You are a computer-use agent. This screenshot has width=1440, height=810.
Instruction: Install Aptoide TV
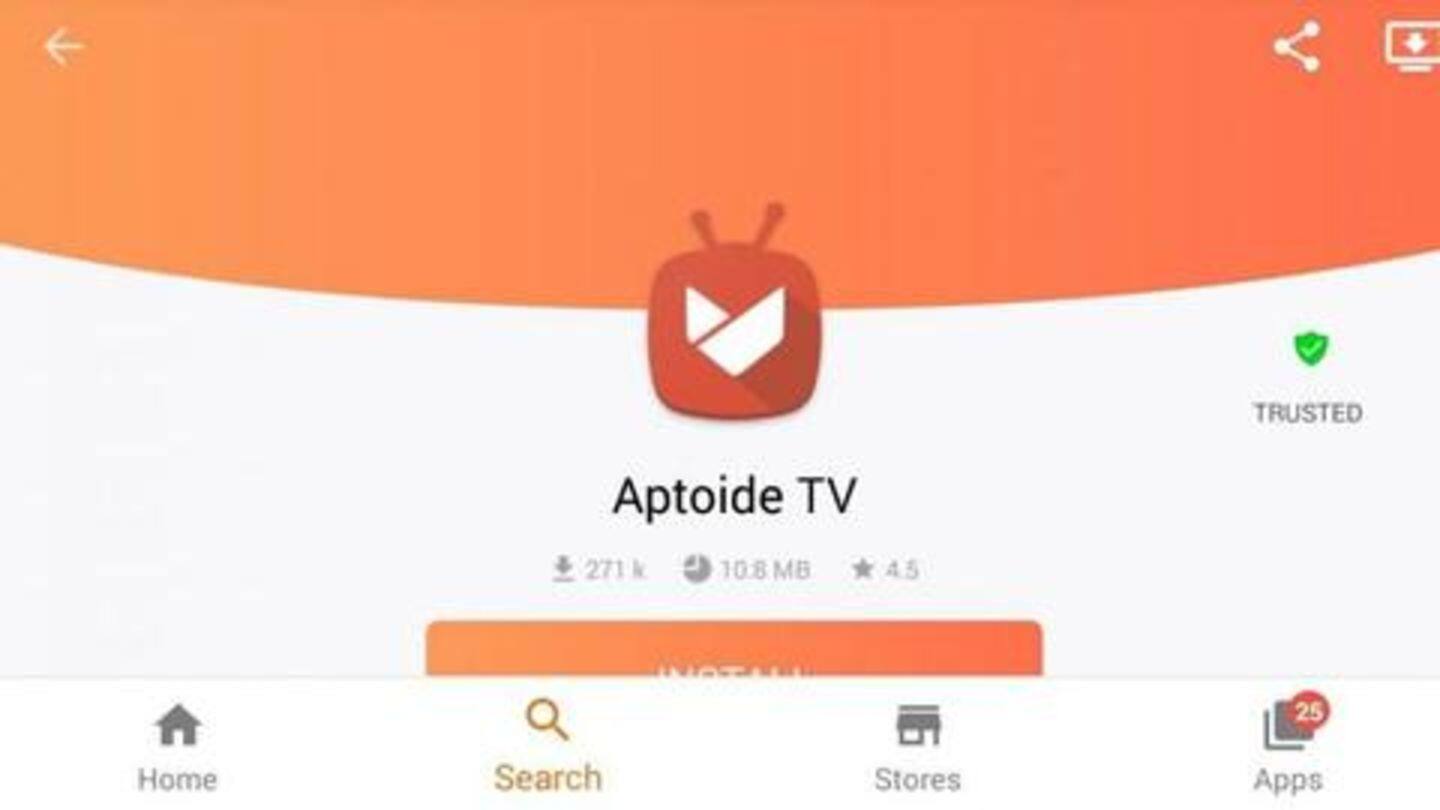(733, 652)
